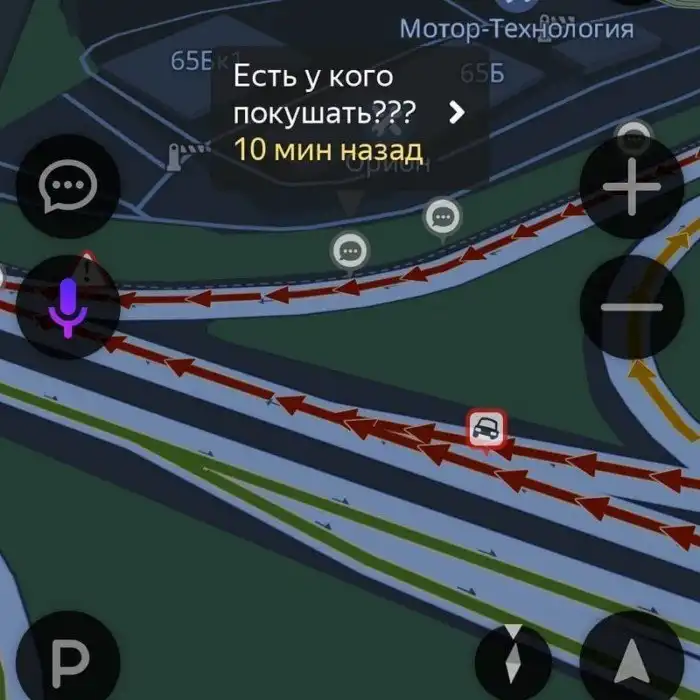Tap the red car accident marker
This screenshot has width=700, height=700.
pyautogui.click(x=486, y=429)
